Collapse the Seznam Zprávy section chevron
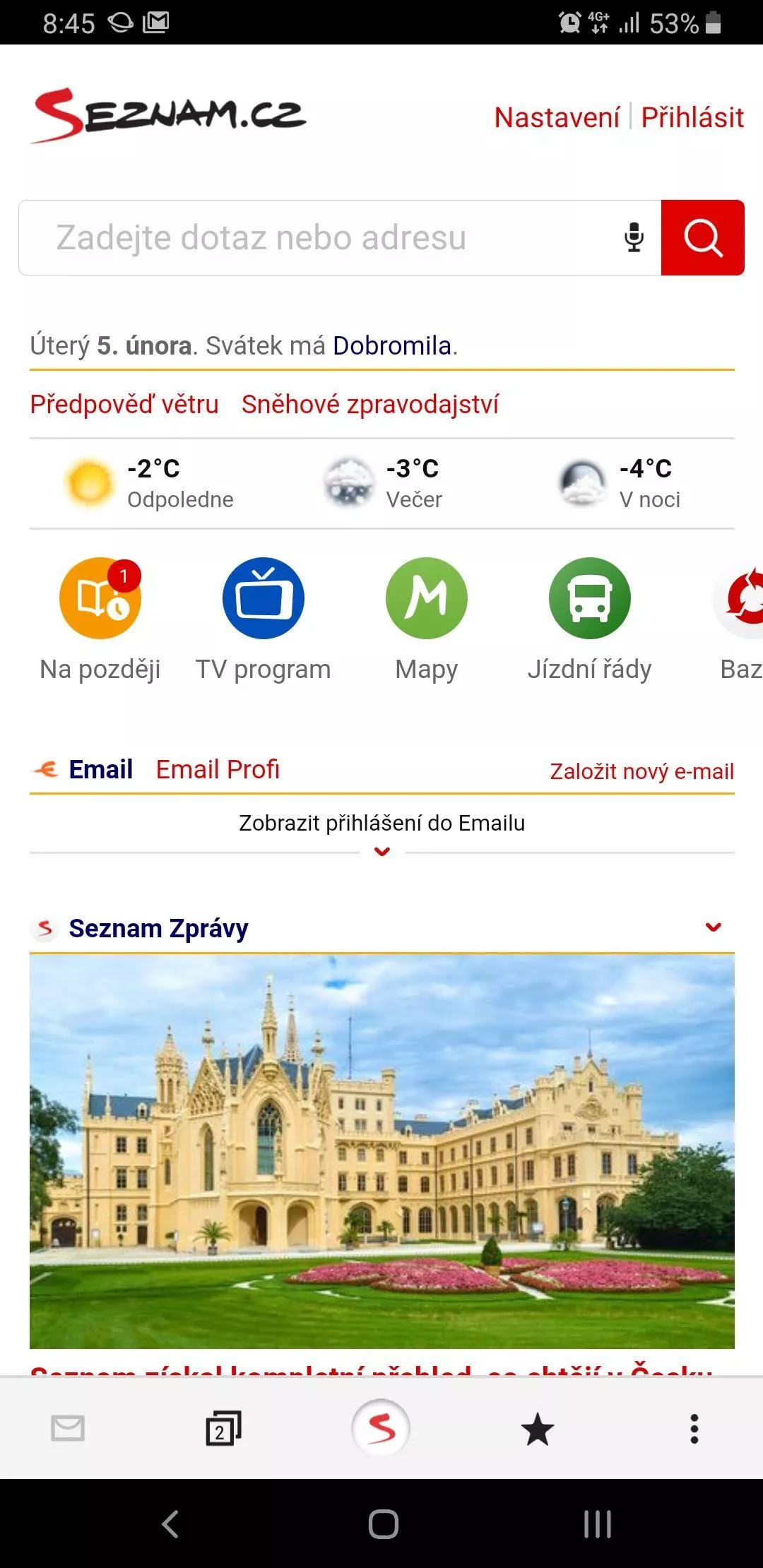Screen dimensions: 763x1568 [x=714, y=927]
